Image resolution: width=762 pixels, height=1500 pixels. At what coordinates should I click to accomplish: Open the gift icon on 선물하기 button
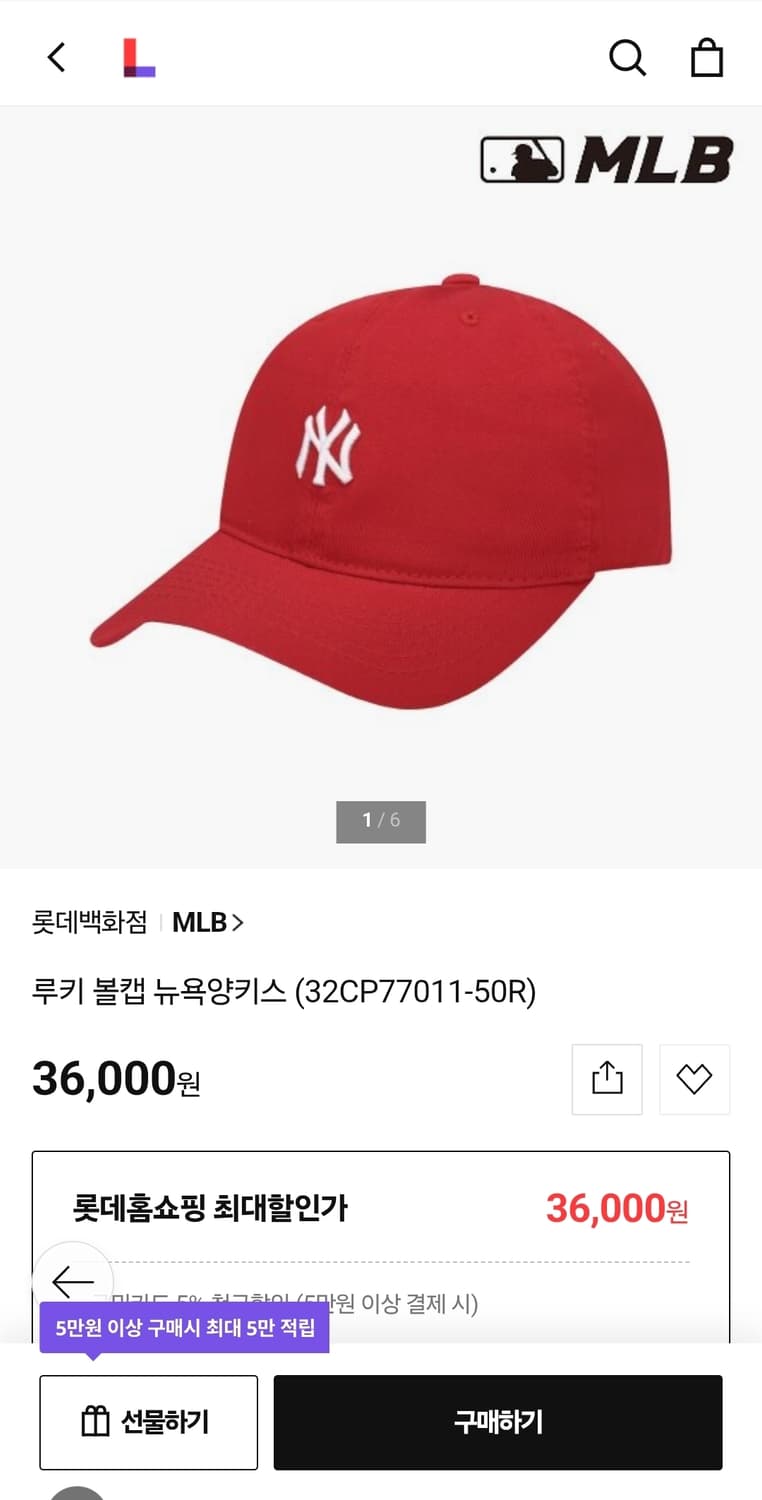95,1421
